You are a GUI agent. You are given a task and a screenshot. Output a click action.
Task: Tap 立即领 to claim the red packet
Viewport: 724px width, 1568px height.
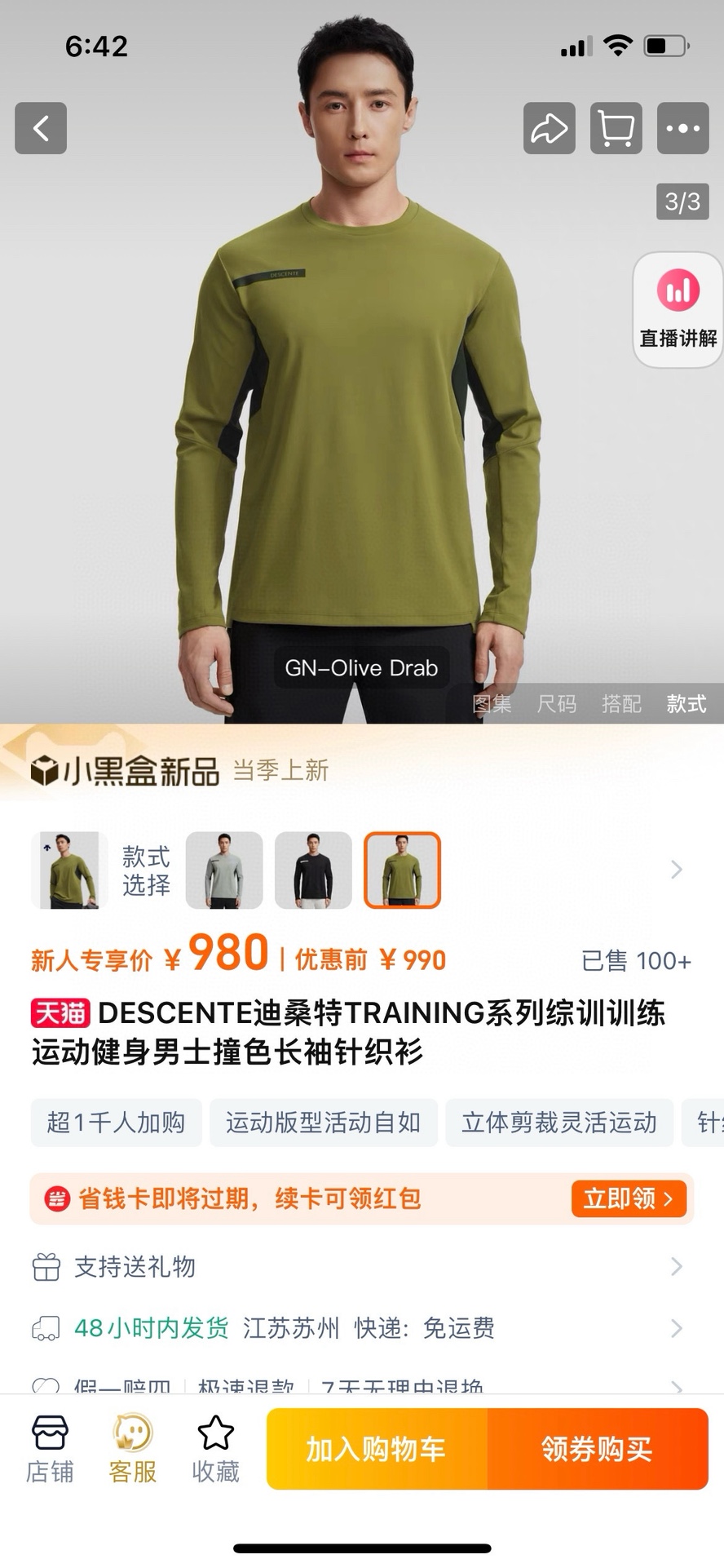pyautogui.click(x=628, y=1198)
